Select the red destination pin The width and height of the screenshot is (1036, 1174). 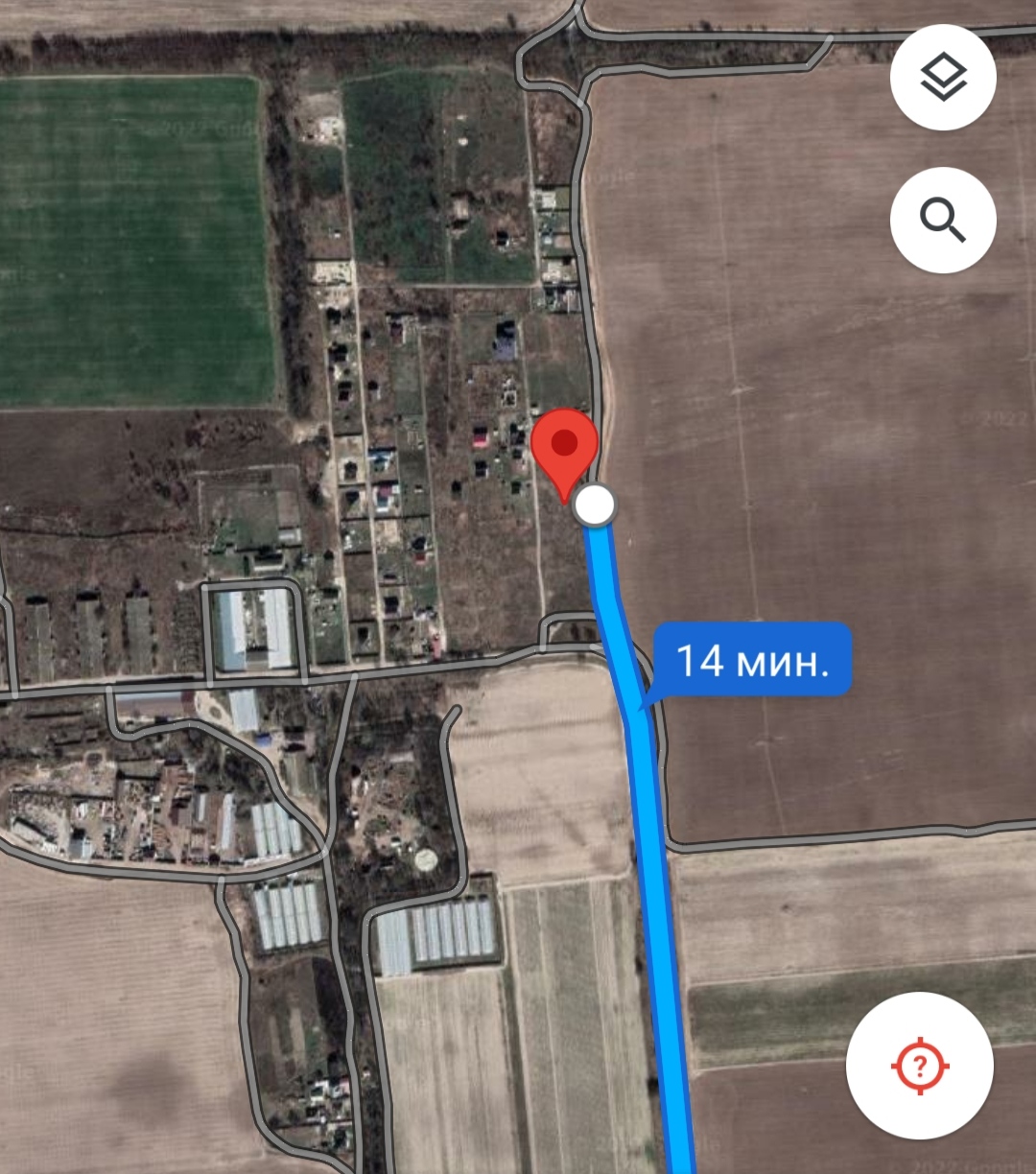566,449
